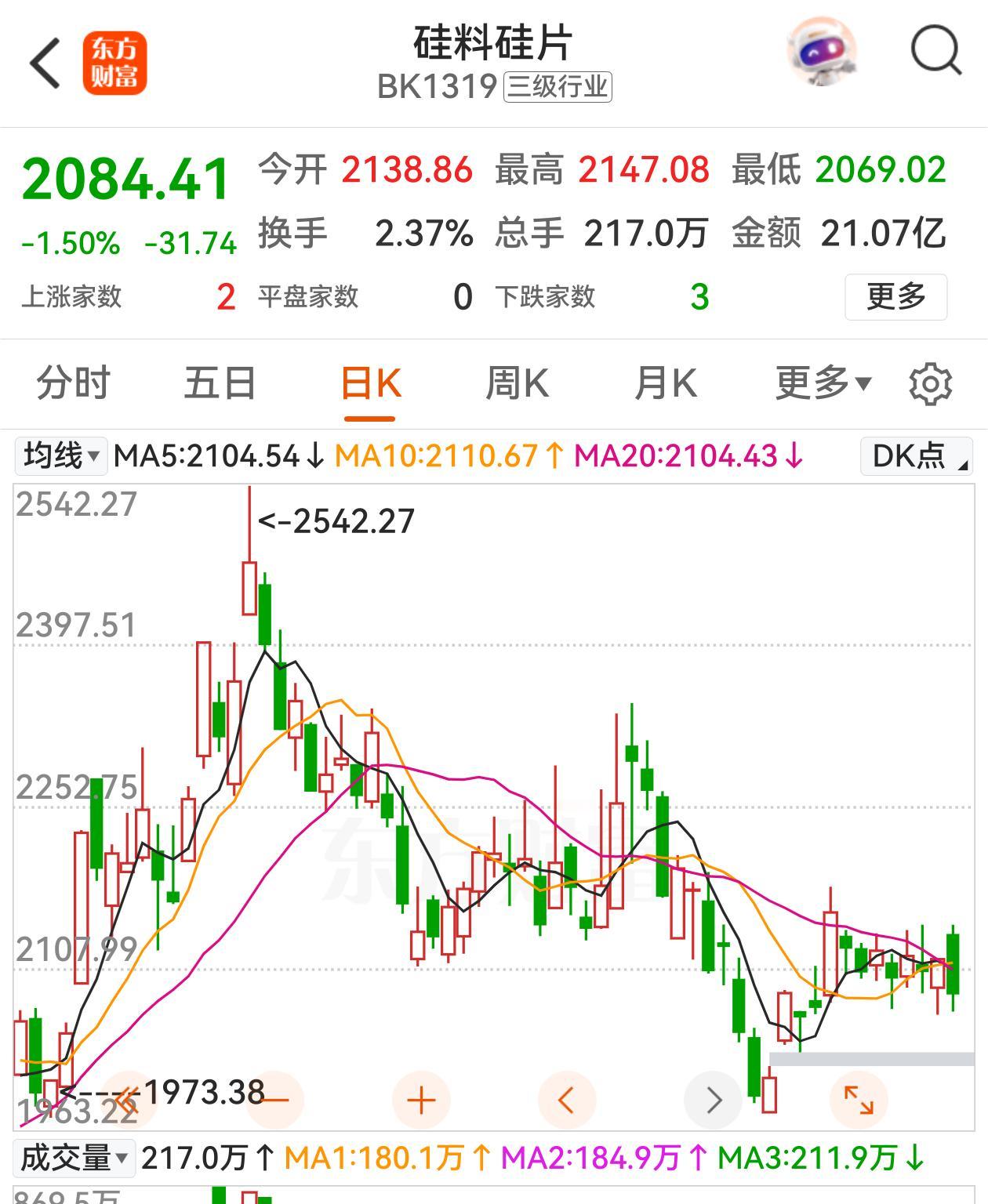
Task: Click the back arrow icon
Action: coord(45,60)
